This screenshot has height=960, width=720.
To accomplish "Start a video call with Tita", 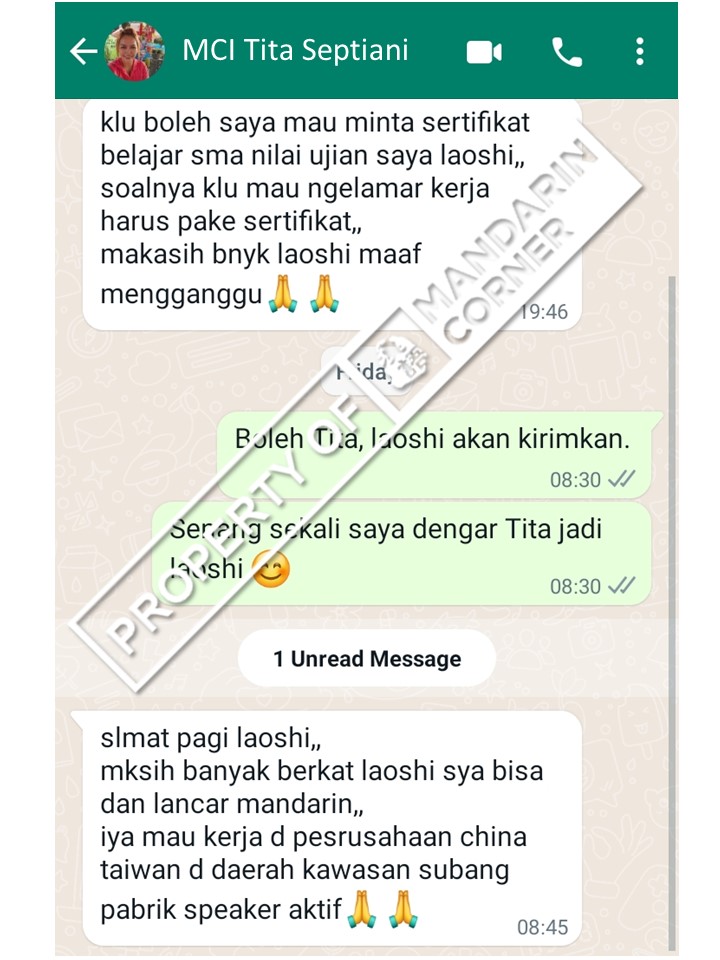I will click(484, 52).
